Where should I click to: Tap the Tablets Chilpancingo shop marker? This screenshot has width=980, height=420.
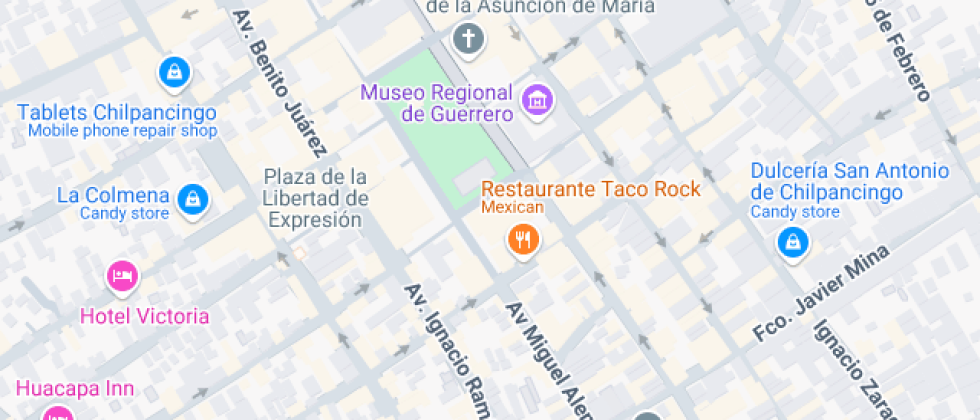pyautogui.click(x=174, y=72)
